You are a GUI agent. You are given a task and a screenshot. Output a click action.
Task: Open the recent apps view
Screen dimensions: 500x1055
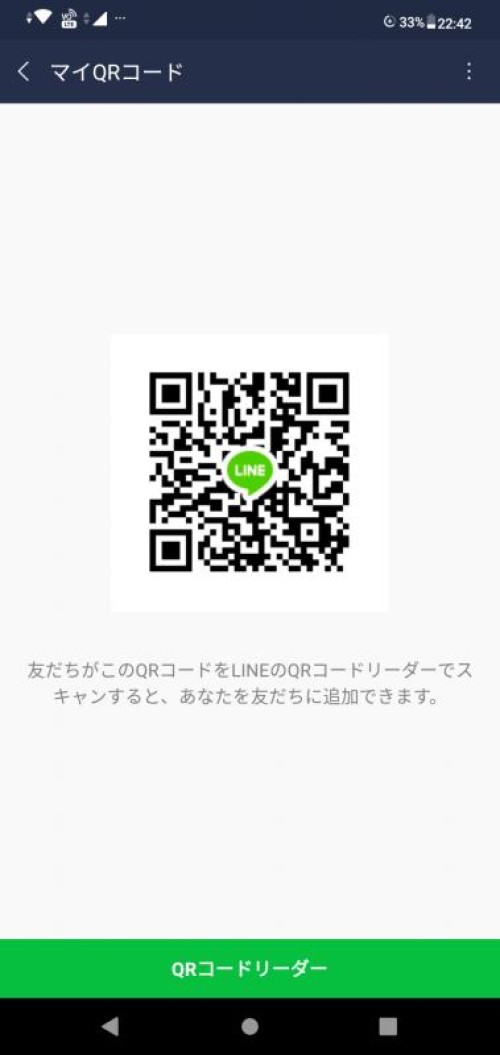(388, 1026)
